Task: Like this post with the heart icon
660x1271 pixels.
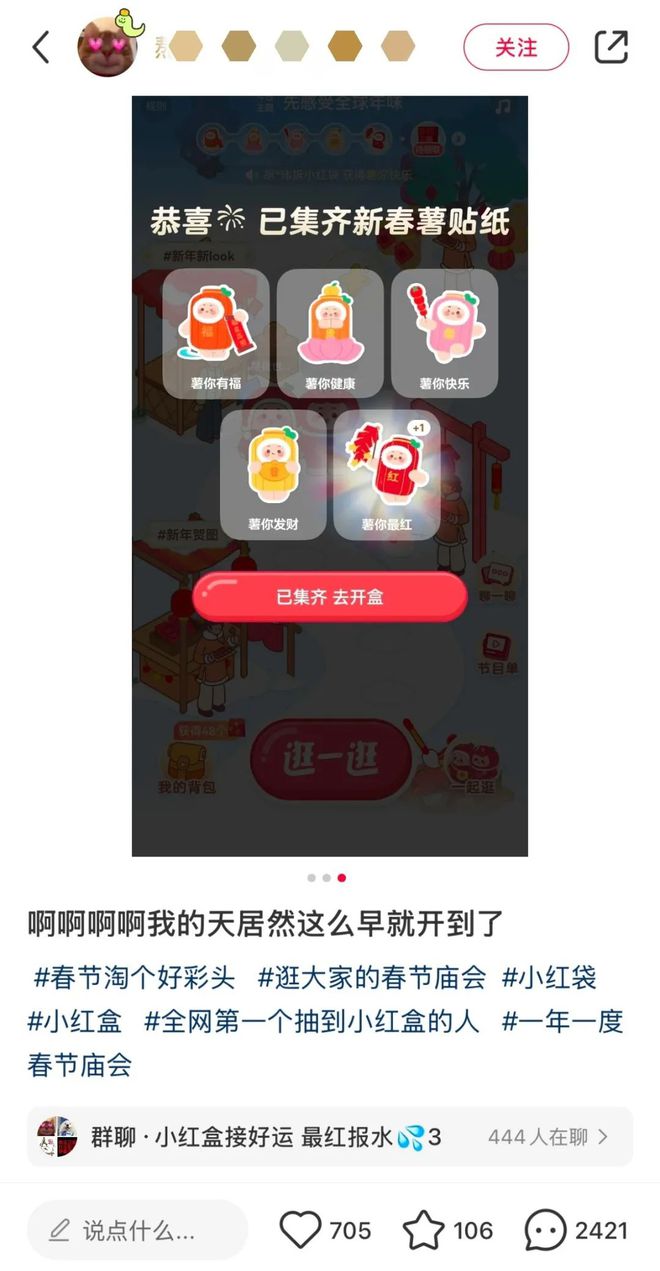Action: tap(300, 1230)
